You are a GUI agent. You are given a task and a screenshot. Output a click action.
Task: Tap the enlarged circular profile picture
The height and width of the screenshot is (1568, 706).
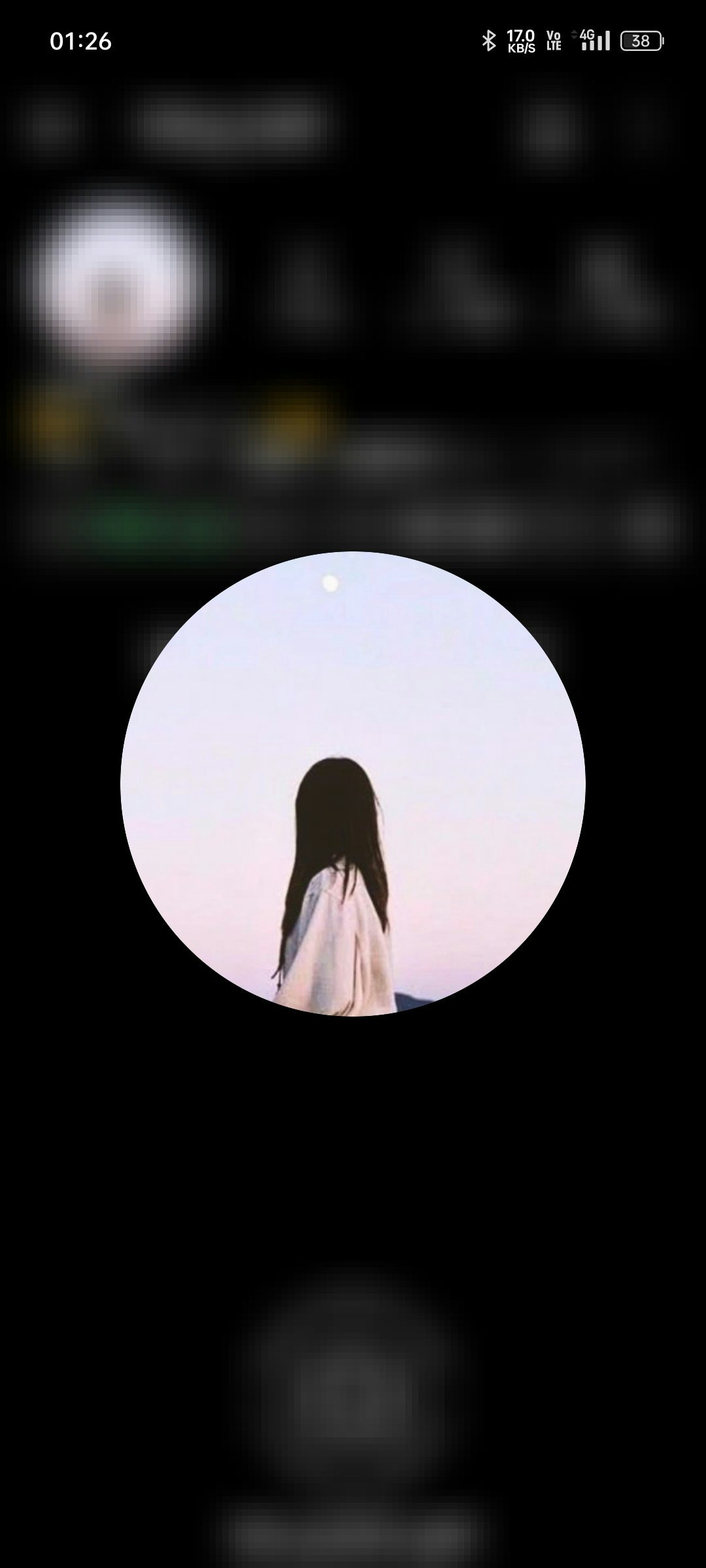(x=353, y=784)
